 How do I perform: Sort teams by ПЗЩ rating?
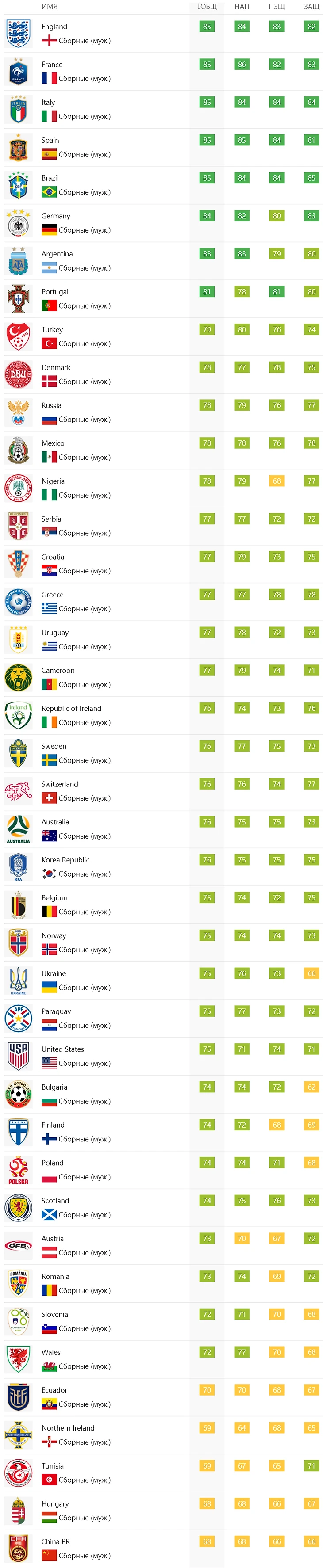click(277, 7)
